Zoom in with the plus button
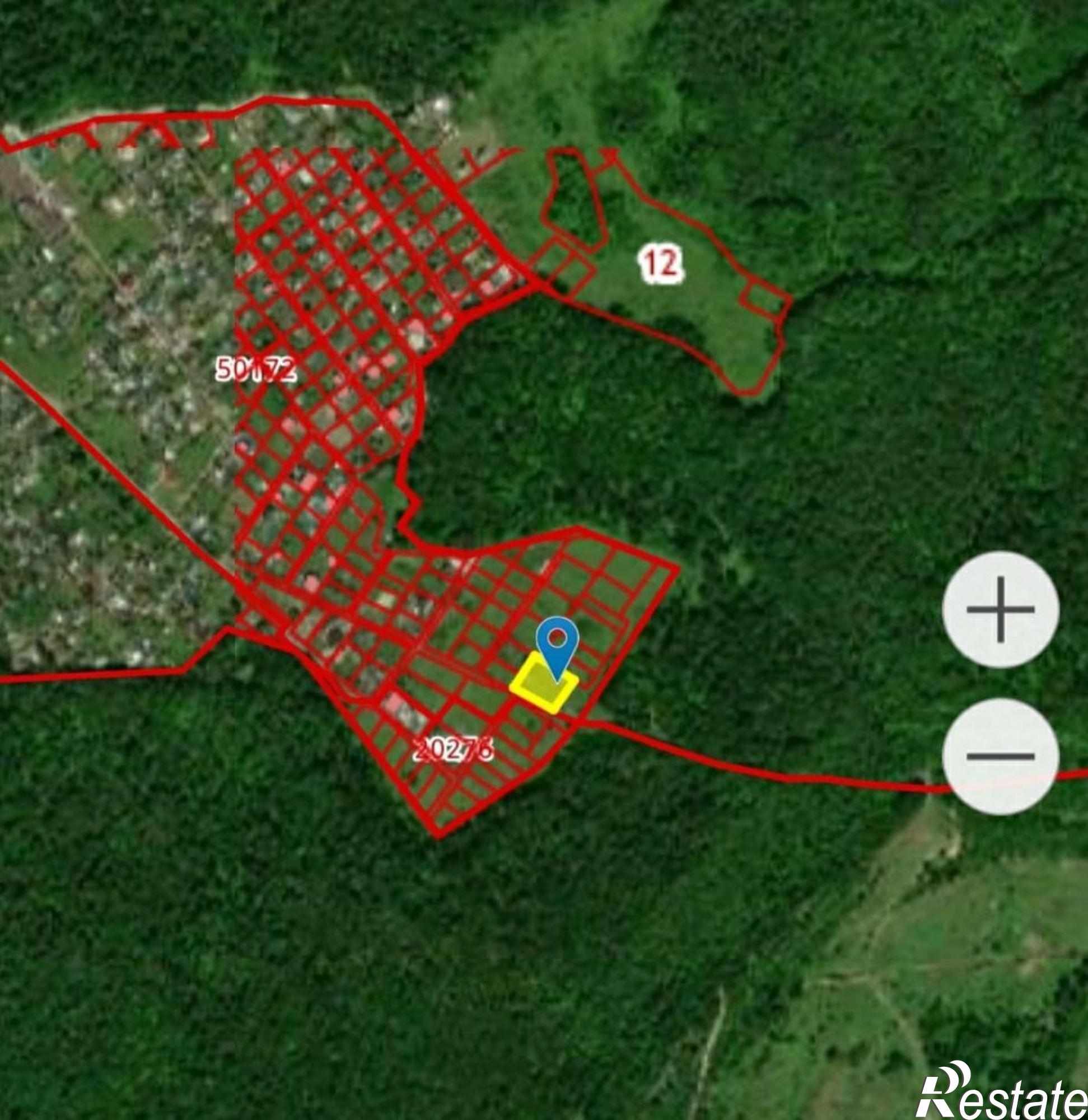The width and height of the screenshot is (1088, 1120). point(1000,609)
